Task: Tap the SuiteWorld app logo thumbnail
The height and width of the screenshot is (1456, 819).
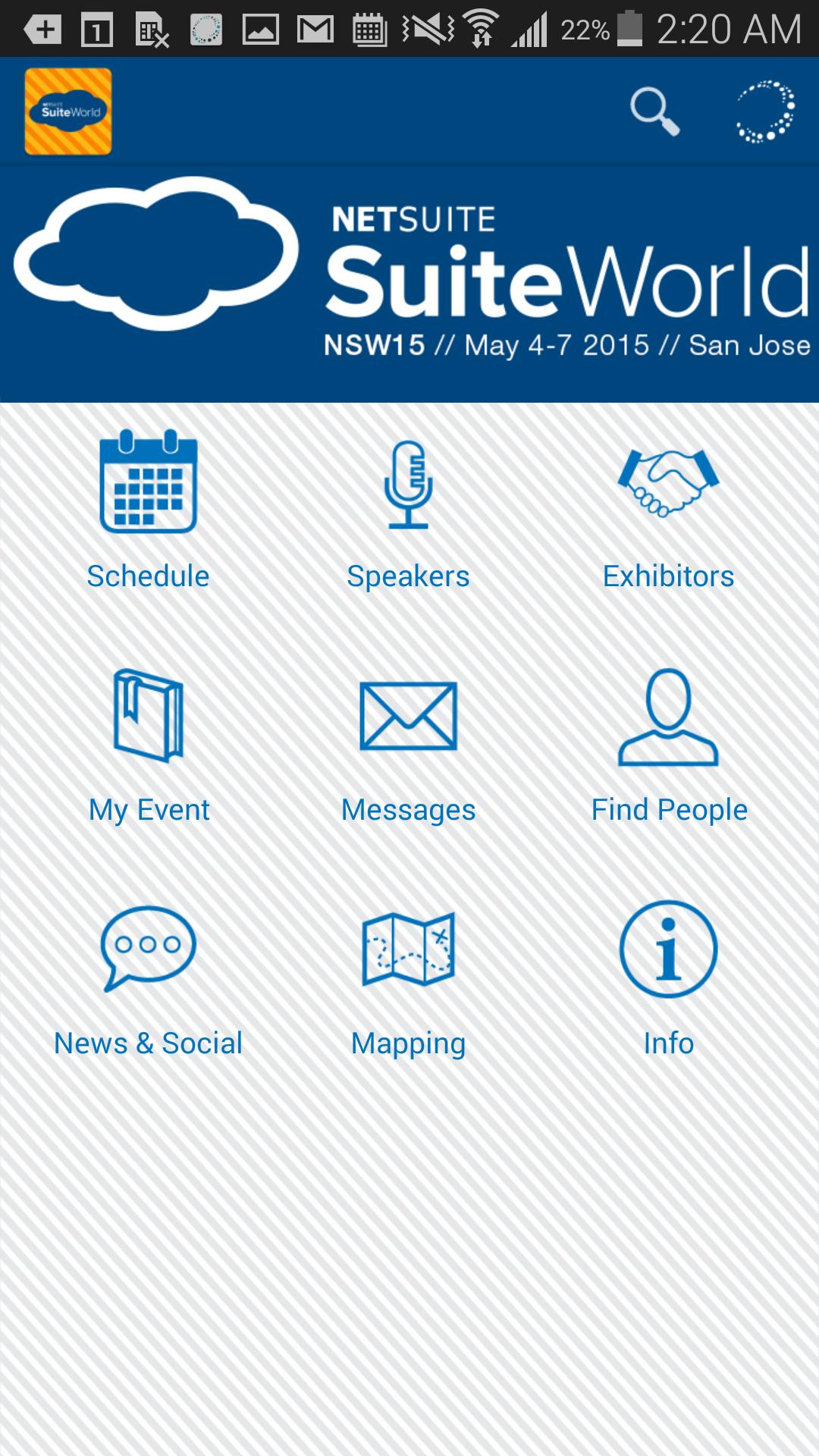Action: coord(67,111)
